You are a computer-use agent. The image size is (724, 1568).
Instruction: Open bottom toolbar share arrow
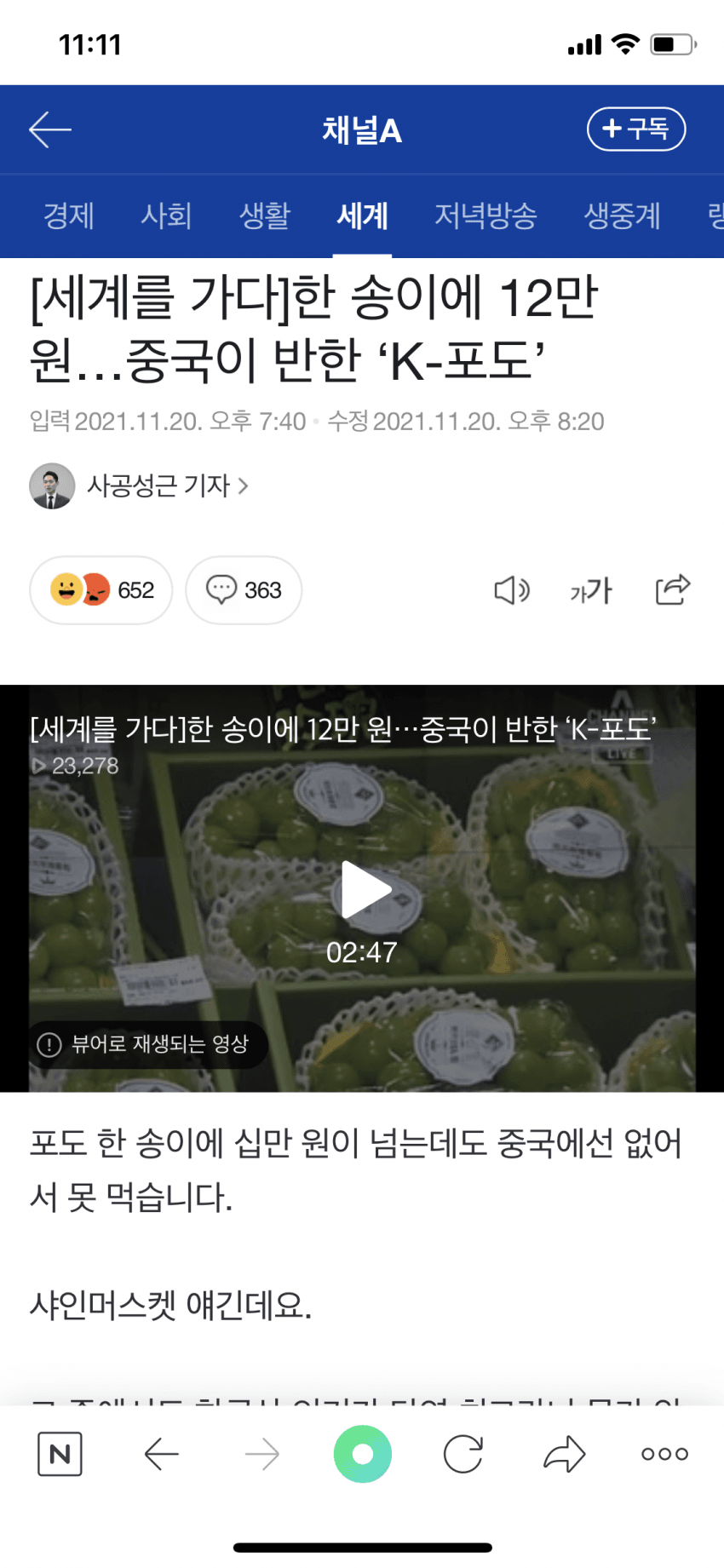point(564,1454)
